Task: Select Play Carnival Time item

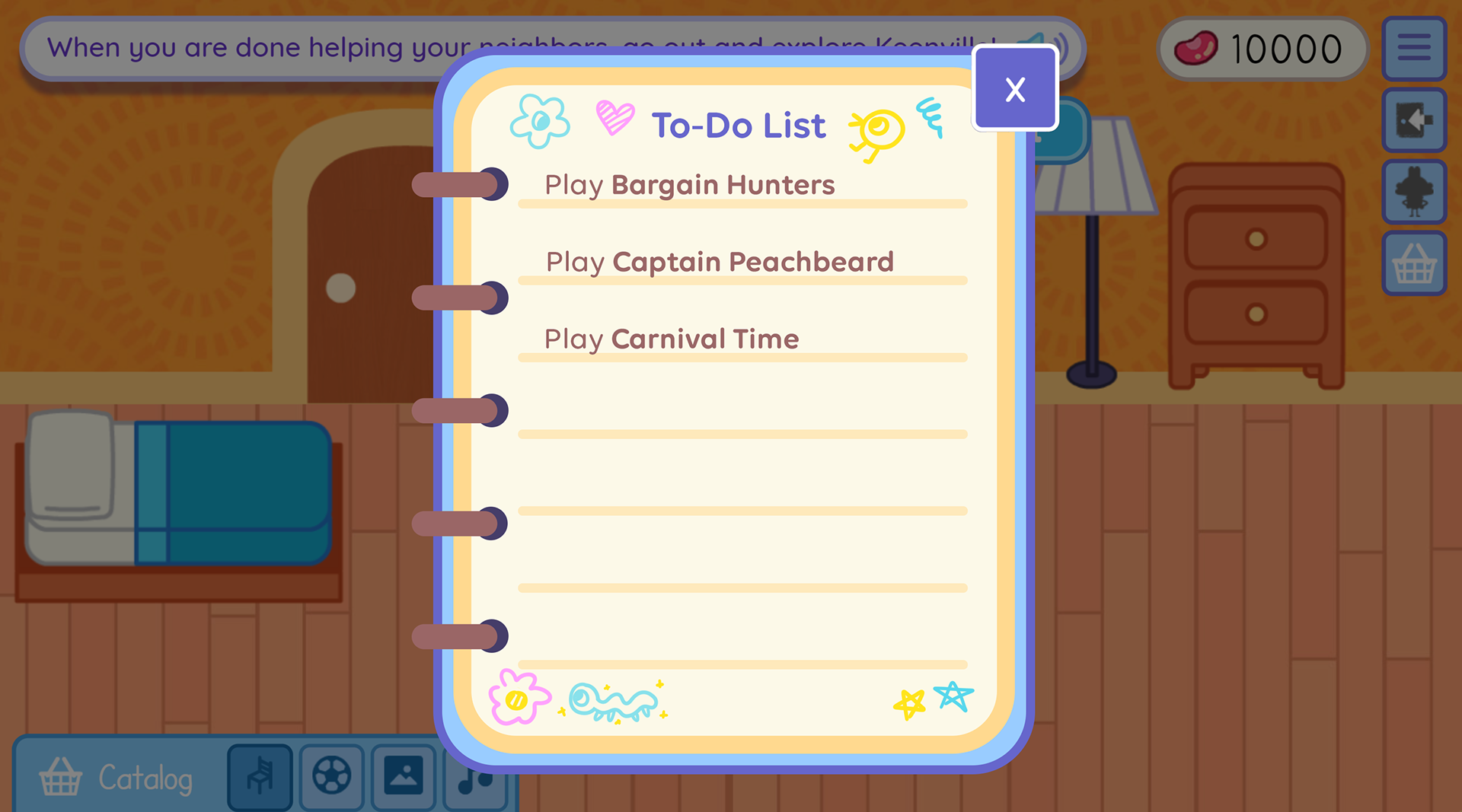Action: (x=672, y=339)
